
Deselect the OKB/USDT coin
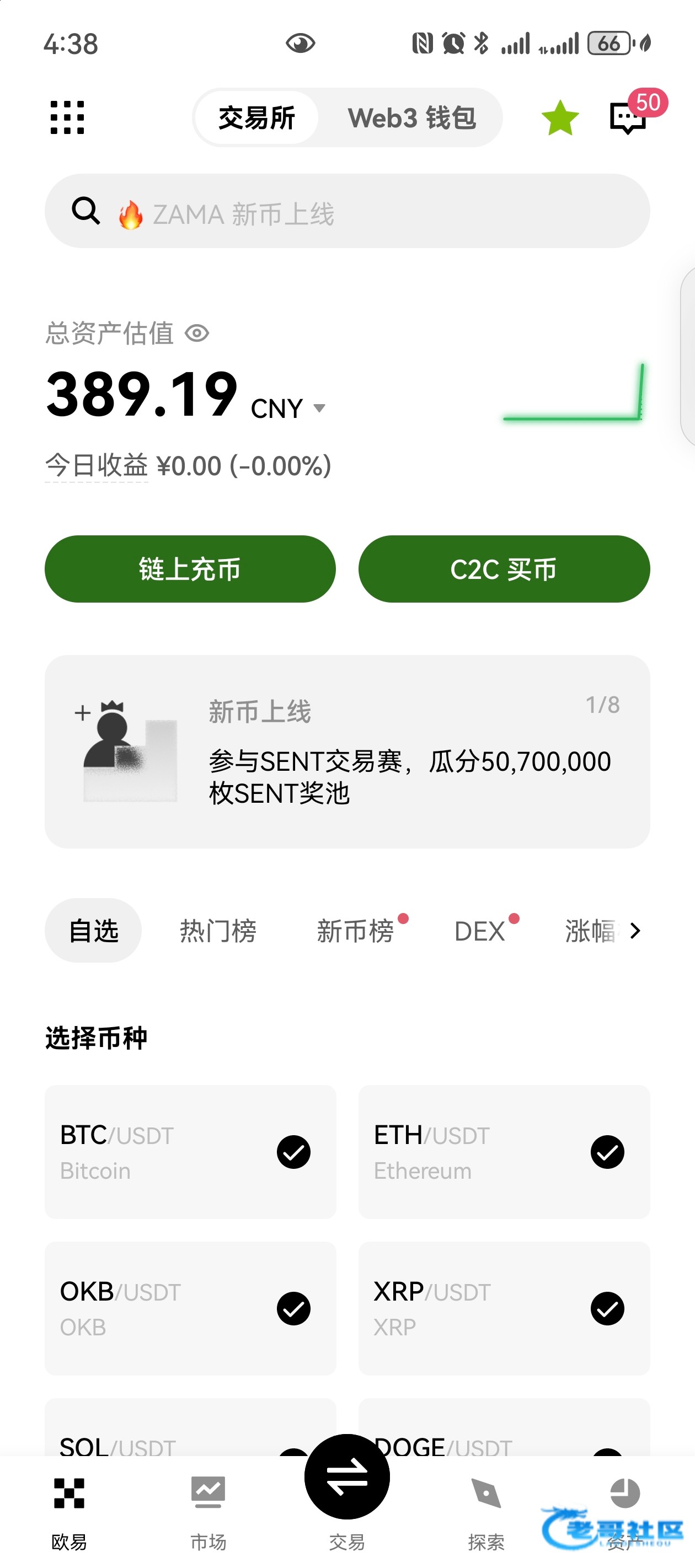pos(293,1308)
